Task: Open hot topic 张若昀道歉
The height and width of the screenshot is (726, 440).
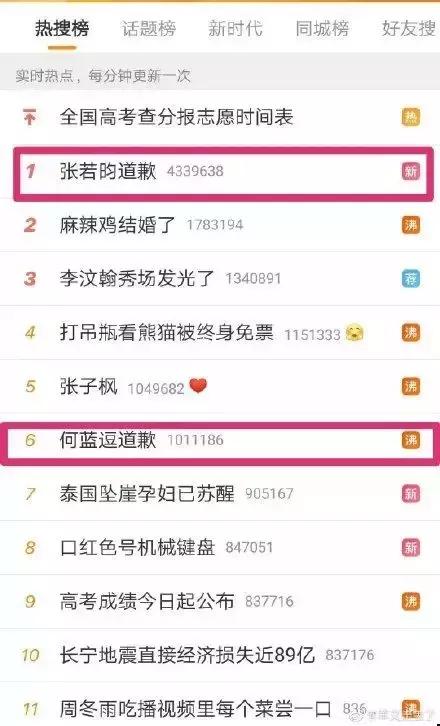Action: [220, 172]
